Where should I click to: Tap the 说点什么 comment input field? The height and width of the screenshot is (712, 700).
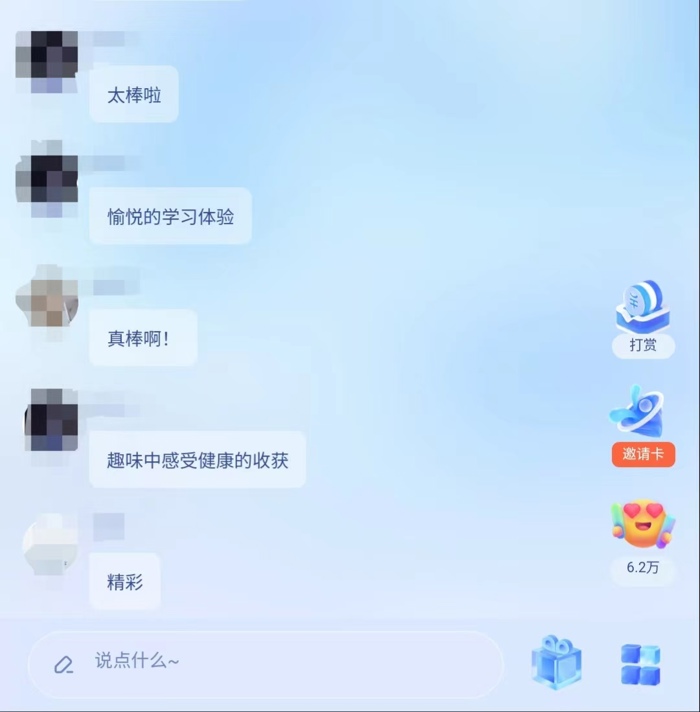265,662
